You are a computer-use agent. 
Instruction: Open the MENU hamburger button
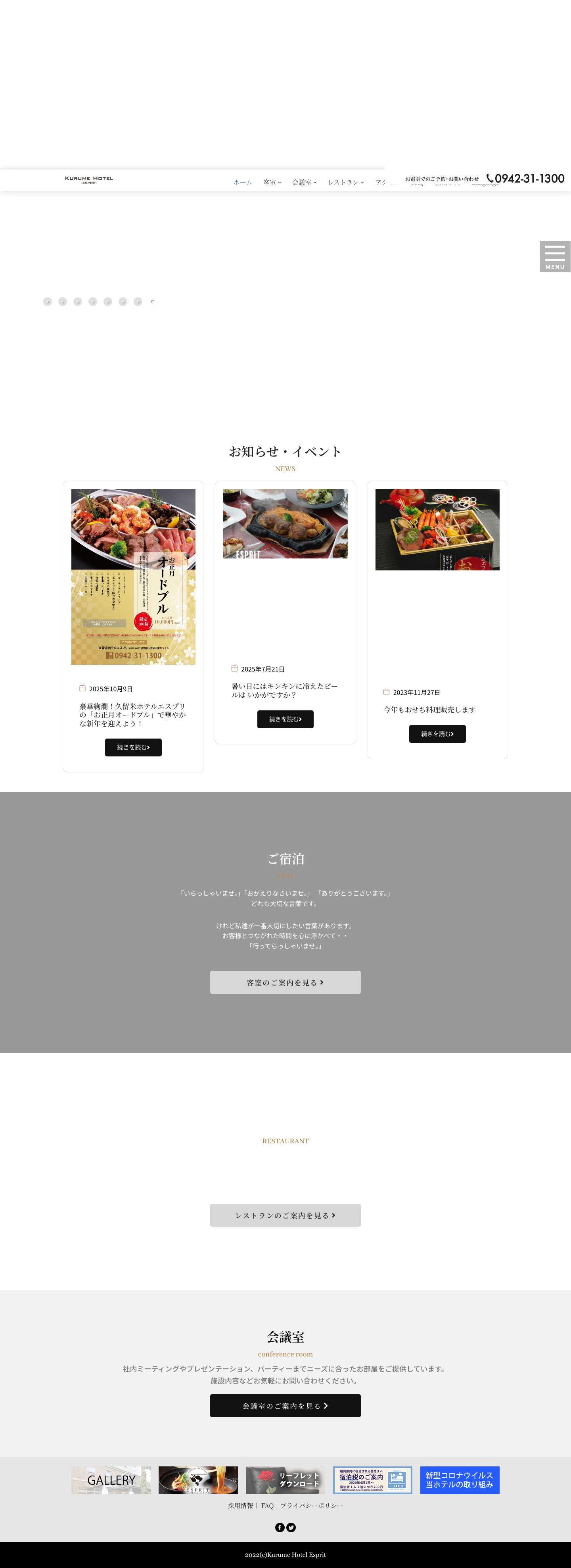554,256
